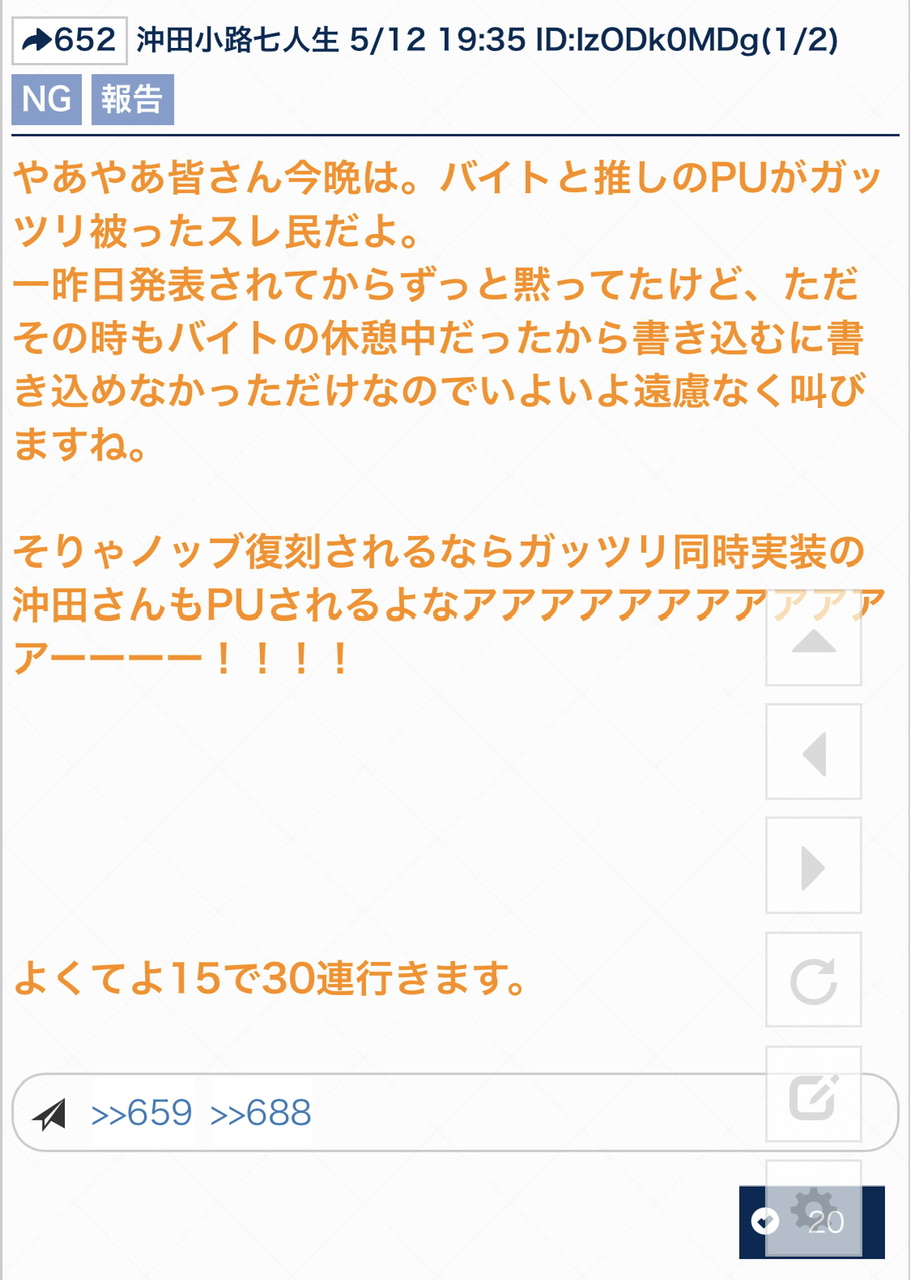910x1280 pixels.
Task: Tap the floating left arrow button
Action: pyautogui.click(x=813, y=752)
